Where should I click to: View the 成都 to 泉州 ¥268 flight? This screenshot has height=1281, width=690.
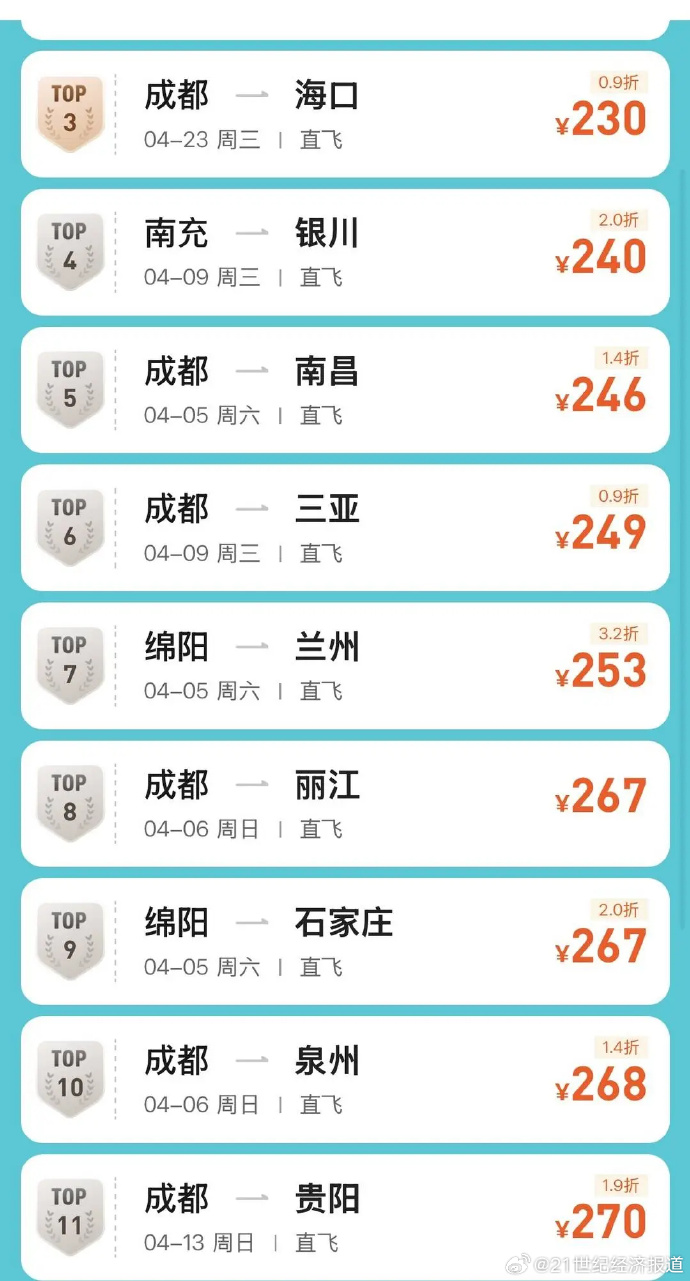345,1080
